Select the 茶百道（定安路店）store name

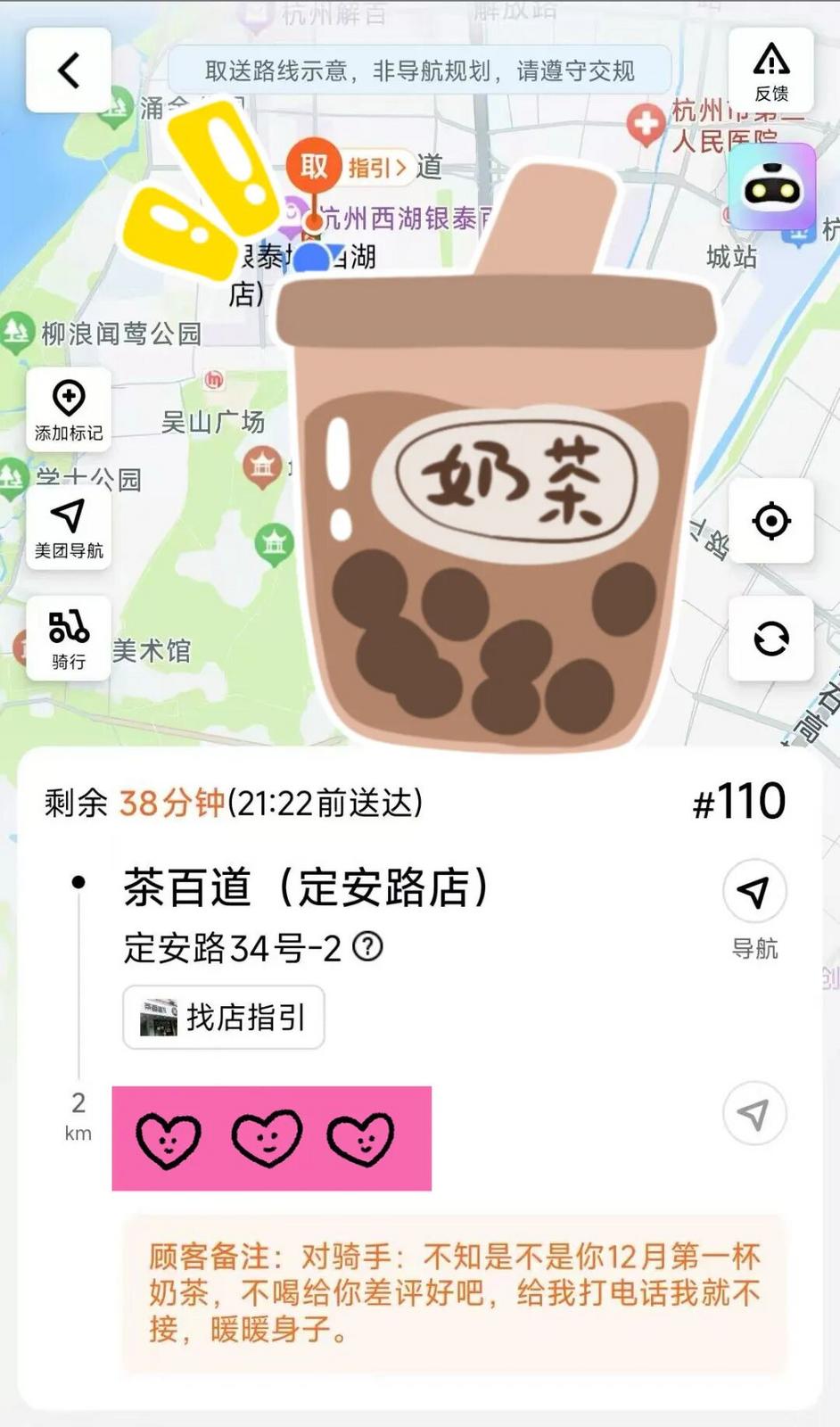point(308,887)
